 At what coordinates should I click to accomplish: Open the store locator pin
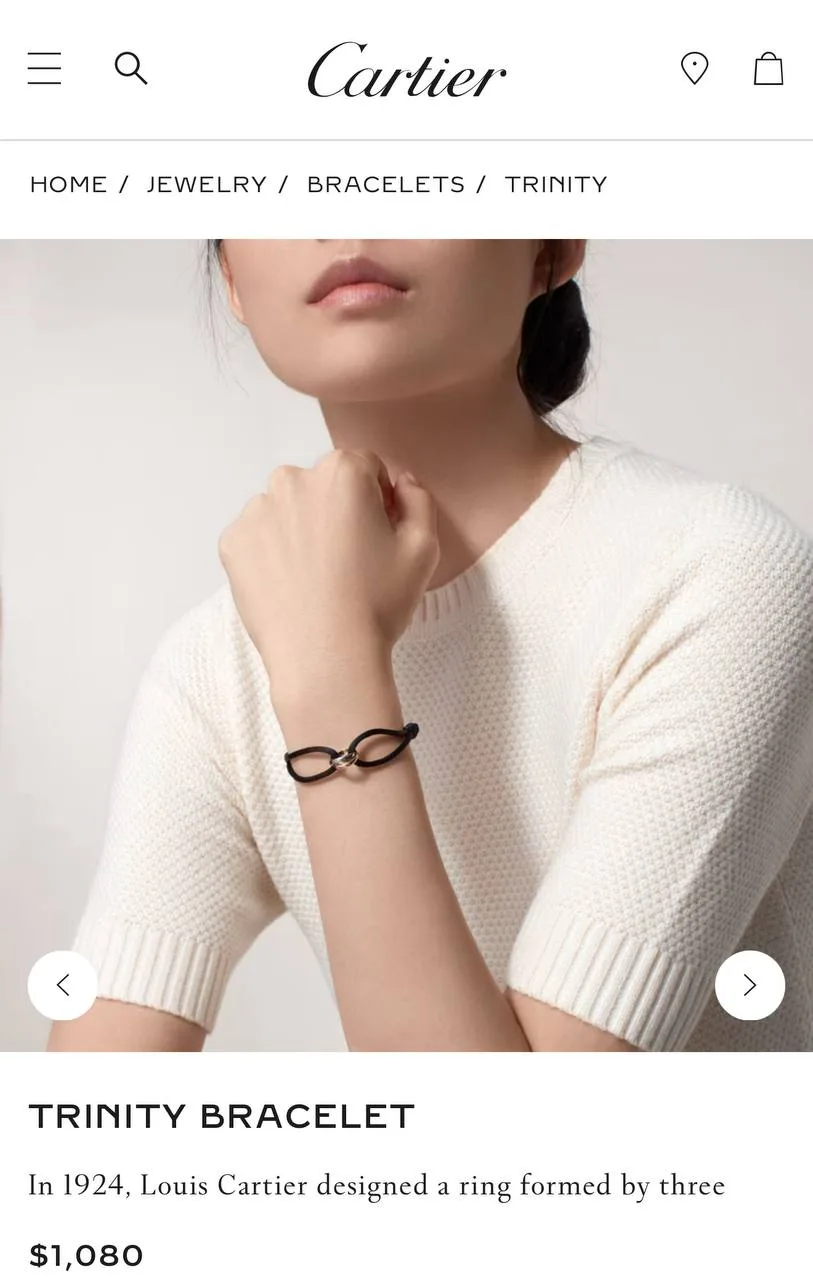point(694,69)
